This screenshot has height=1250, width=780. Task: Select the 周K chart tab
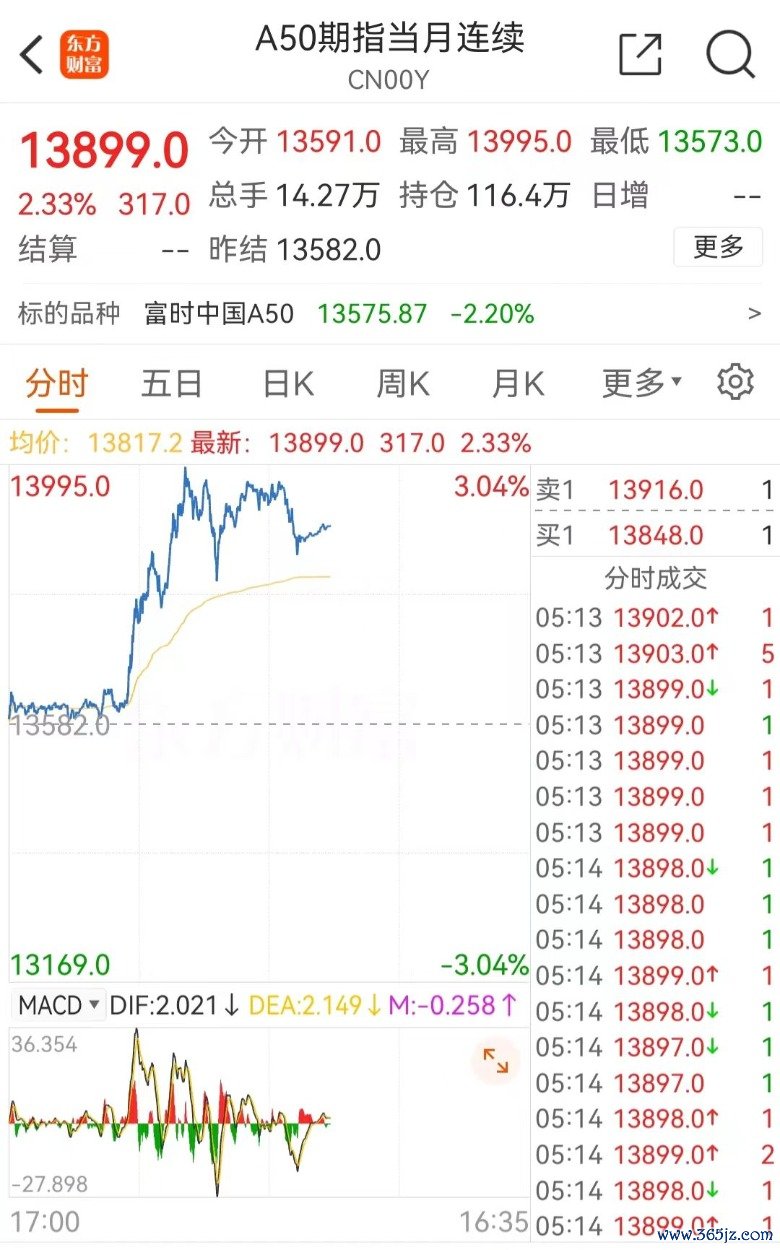[x=402, y=383]
